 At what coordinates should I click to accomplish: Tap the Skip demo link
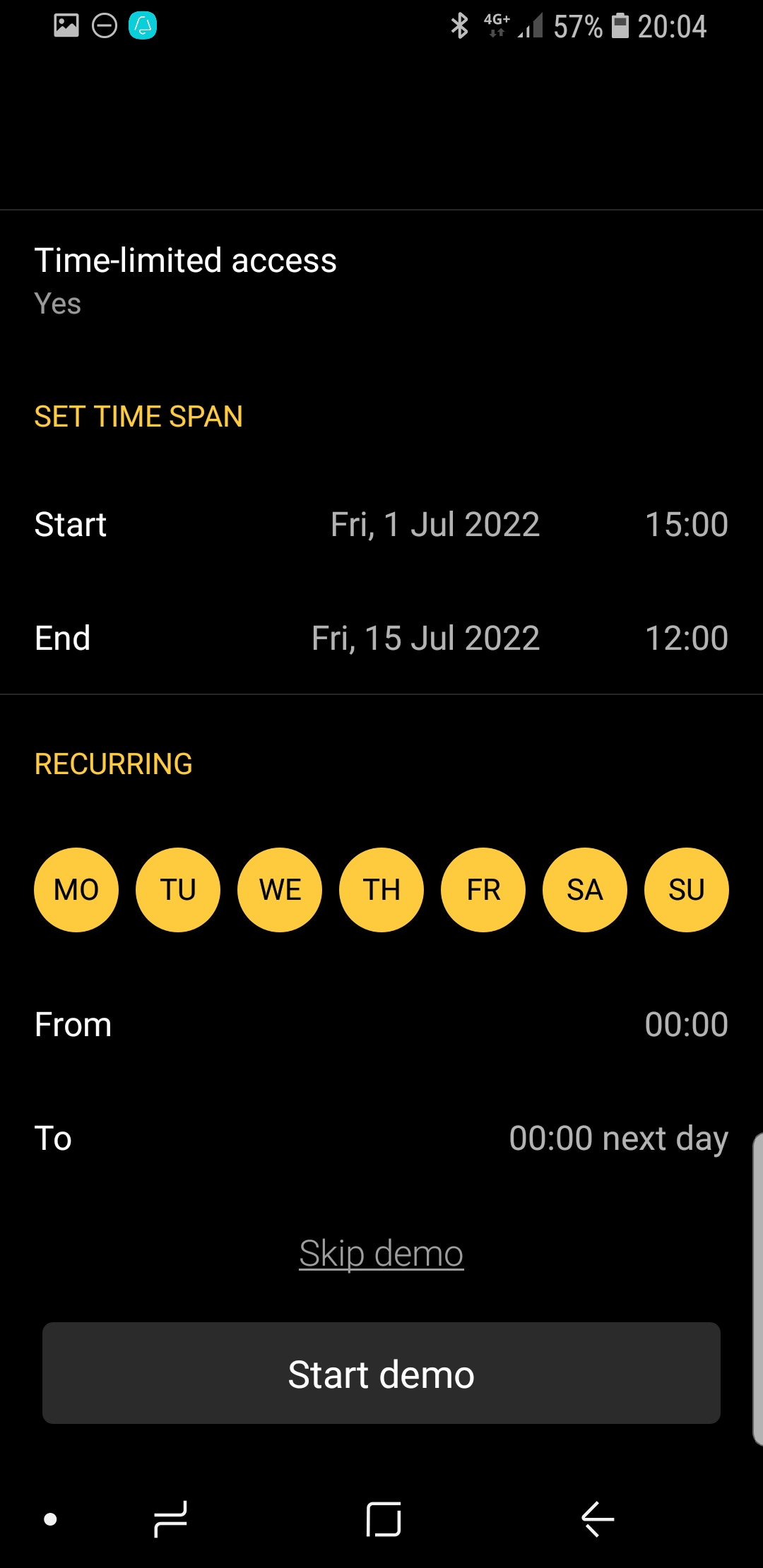click(381, 1254)
